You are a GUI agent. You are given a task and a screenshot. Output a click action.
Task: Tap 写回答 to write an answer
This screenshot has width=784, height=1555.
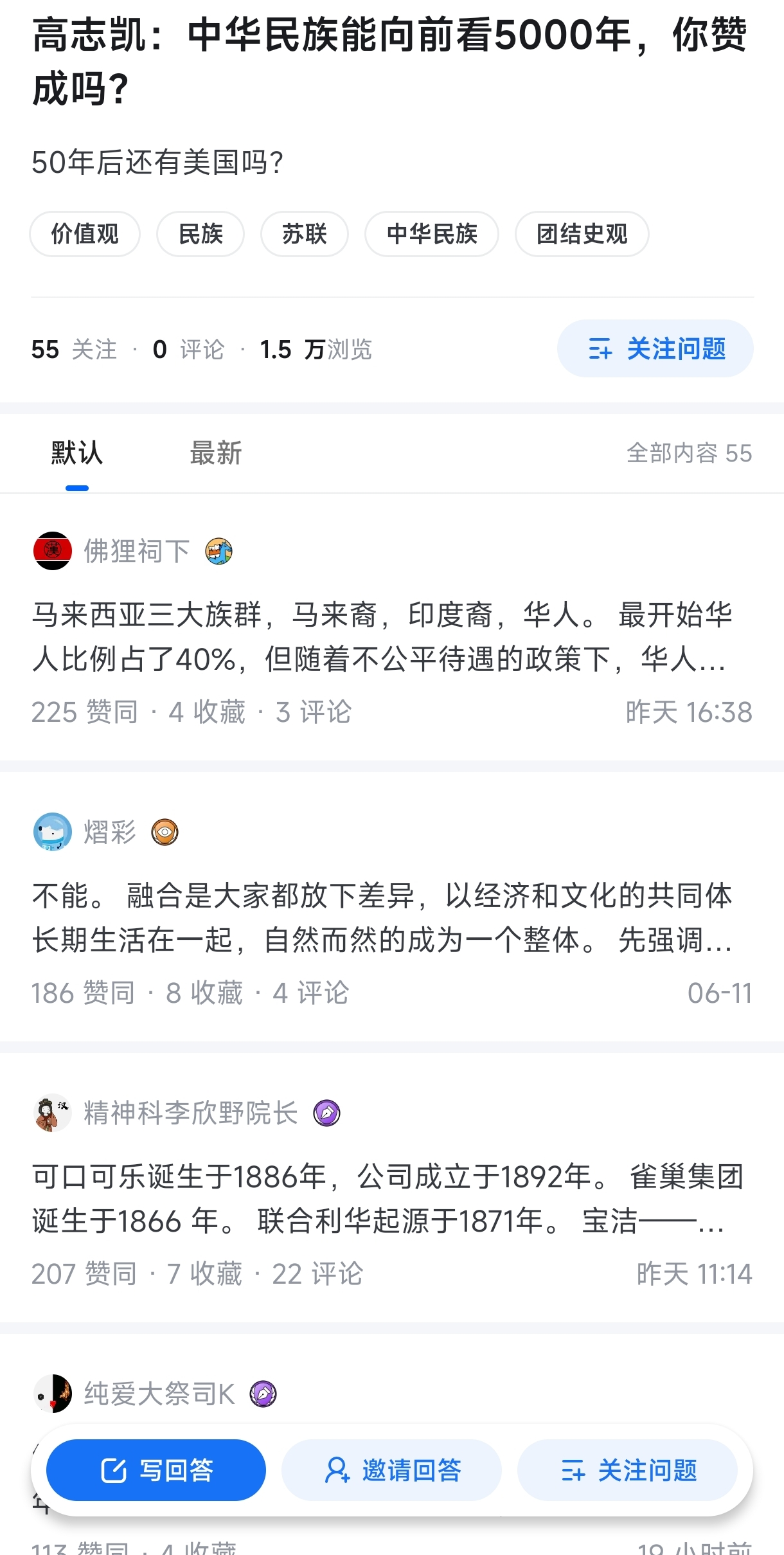[x=156, y=1470]
